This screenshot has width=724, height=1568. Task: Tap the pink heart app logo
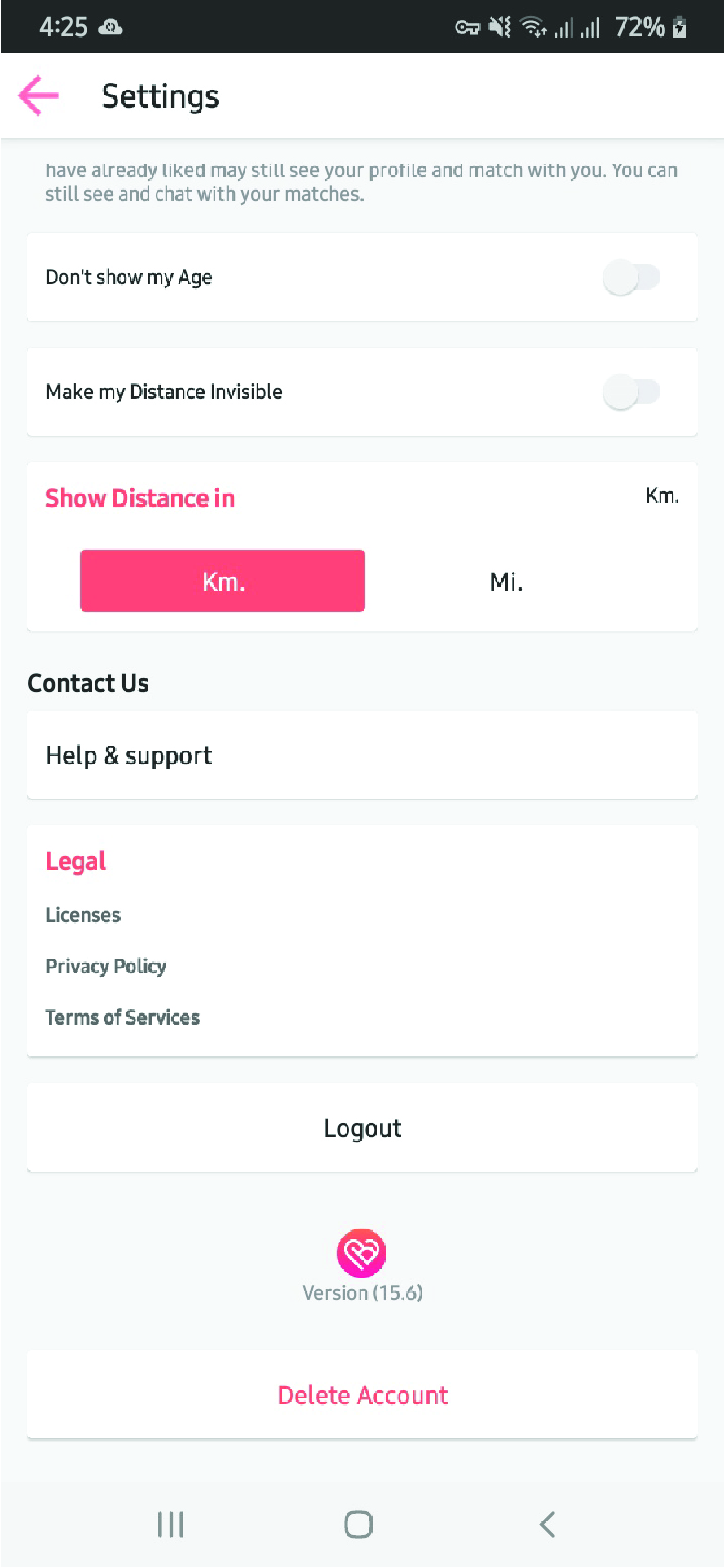pyautogui.click(x=361, y=1254)
